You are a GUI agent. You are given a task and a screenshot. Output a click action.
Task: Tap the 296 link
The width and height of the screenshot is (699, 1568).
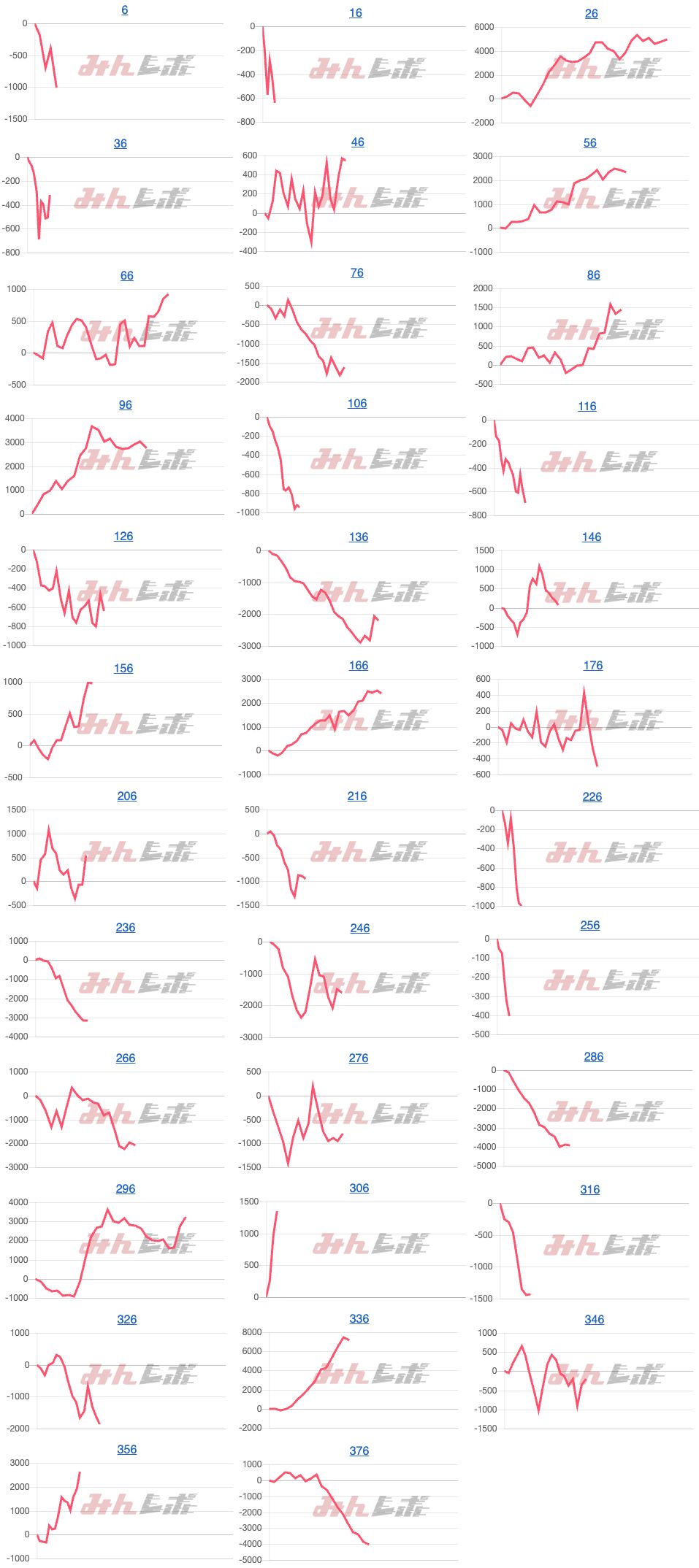pyautogui.click(x=126, y=1189)
